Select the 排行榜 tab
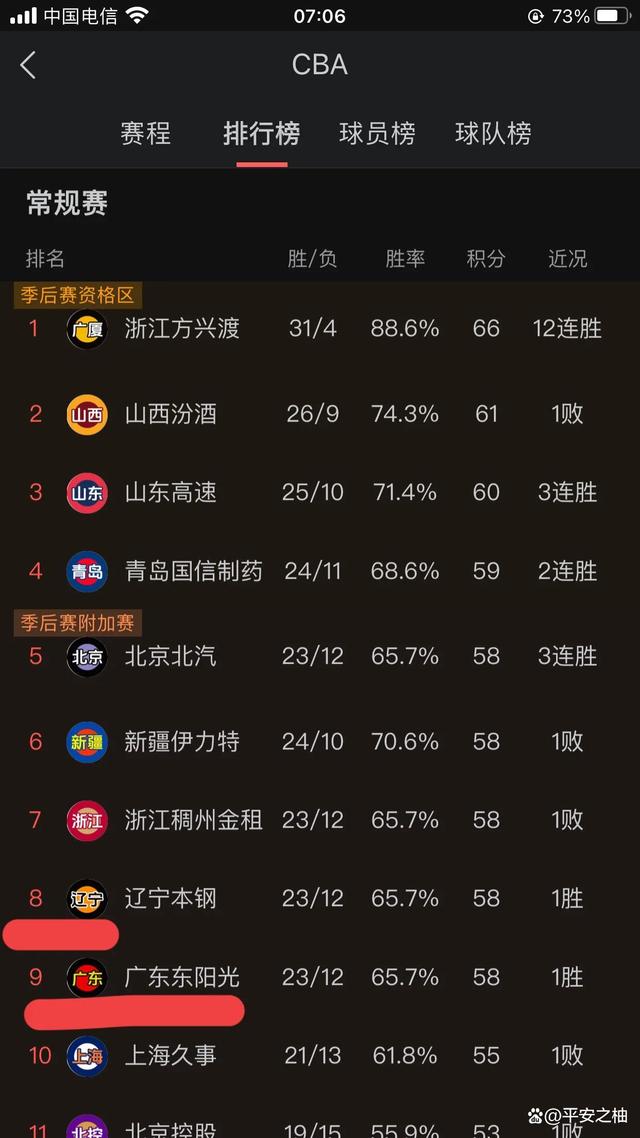The width and height of the screenshot is (640, 1138). coord(261,133)
